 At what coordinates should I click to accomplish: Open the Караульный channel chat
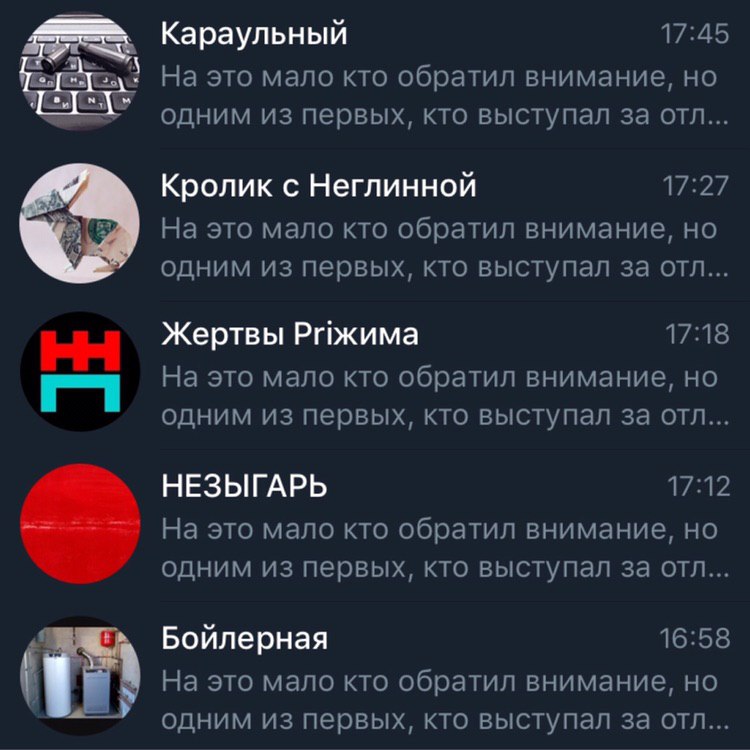coord(375,75)
